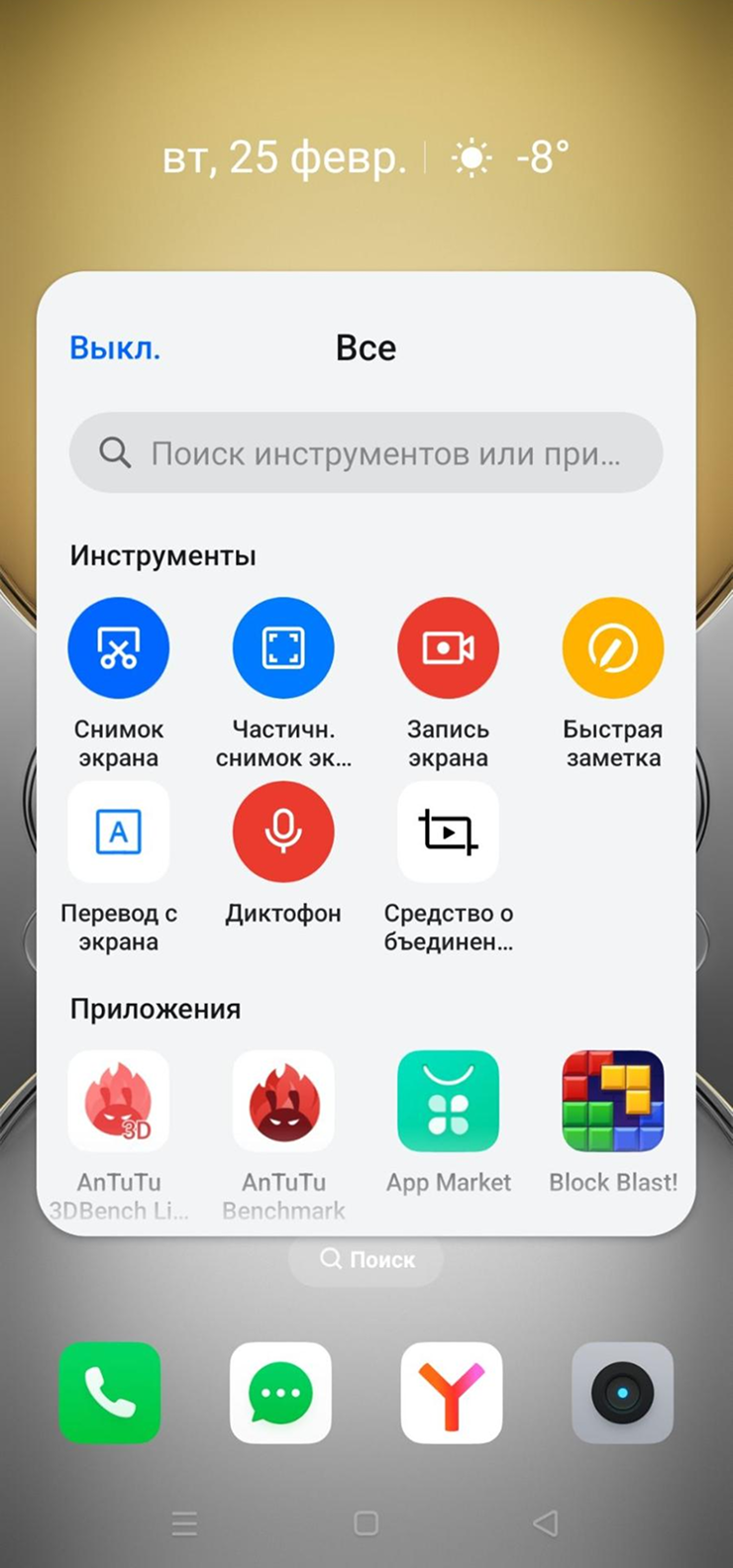Viewport: 733px width, 1568px height.
Task: Open App Market
Action: [x=448, y=1102]
